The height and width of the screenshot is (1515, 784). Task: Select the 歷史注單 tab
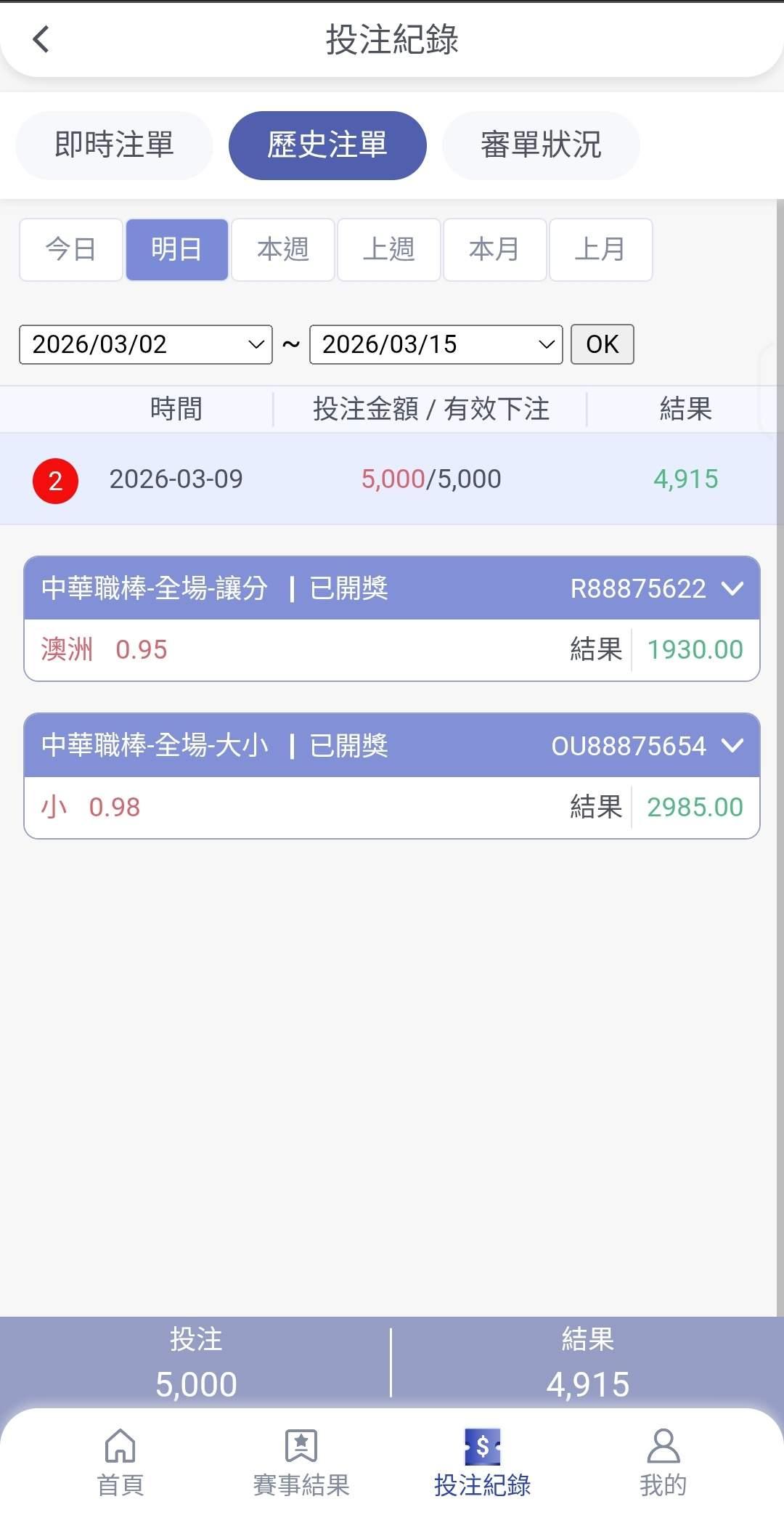(x=327, y=145)
